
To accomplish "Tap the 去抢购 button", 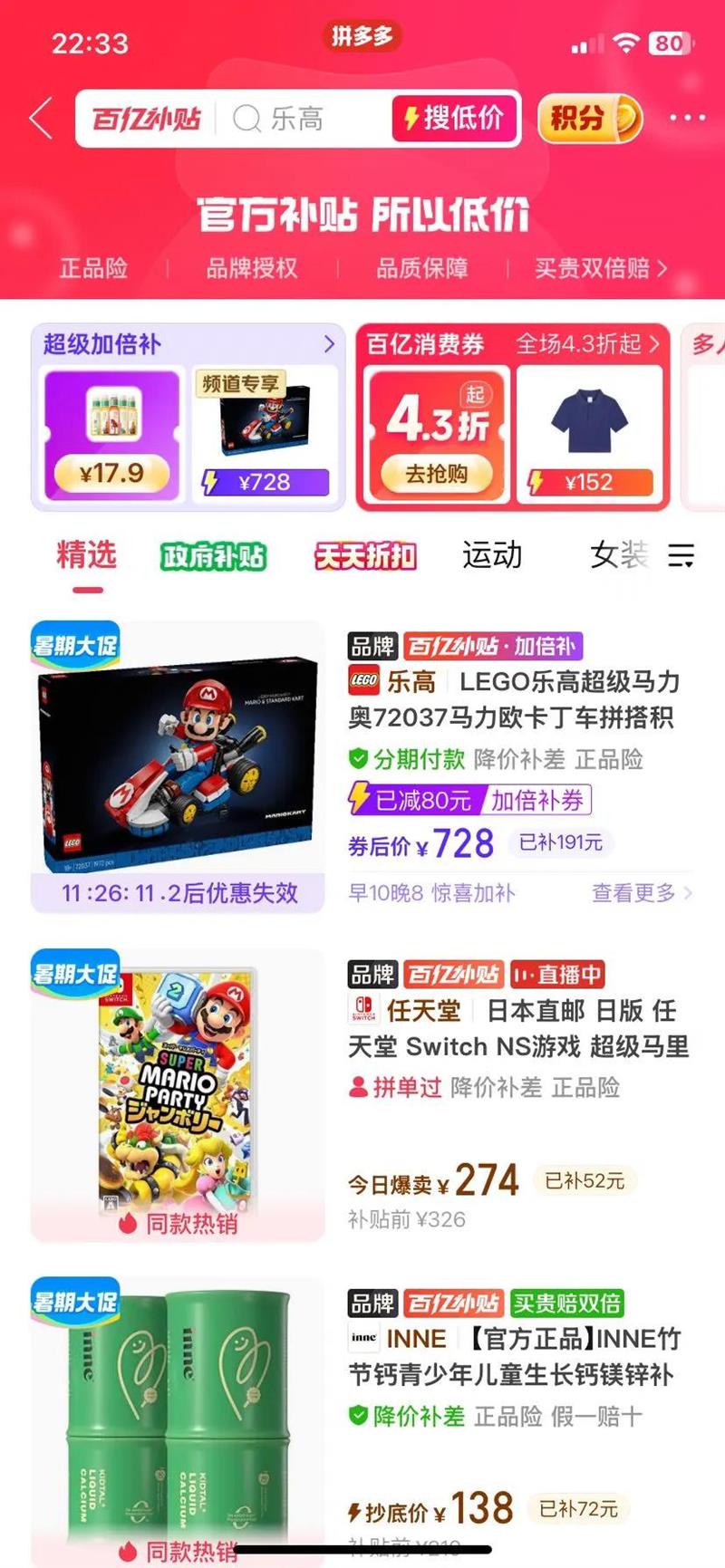I will pyautogui.click(x=437, y=474).
